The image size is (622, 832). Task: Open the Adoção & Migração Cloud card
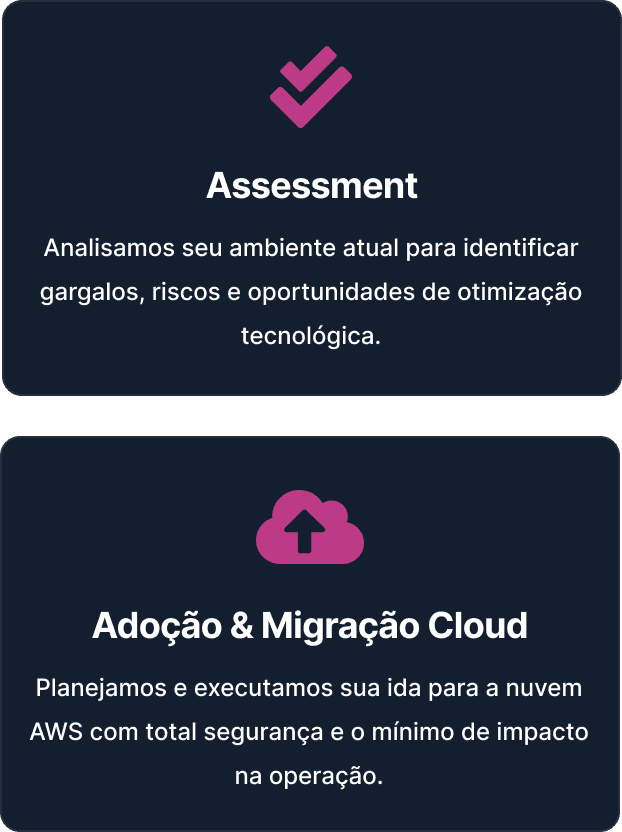pos(311,634)
